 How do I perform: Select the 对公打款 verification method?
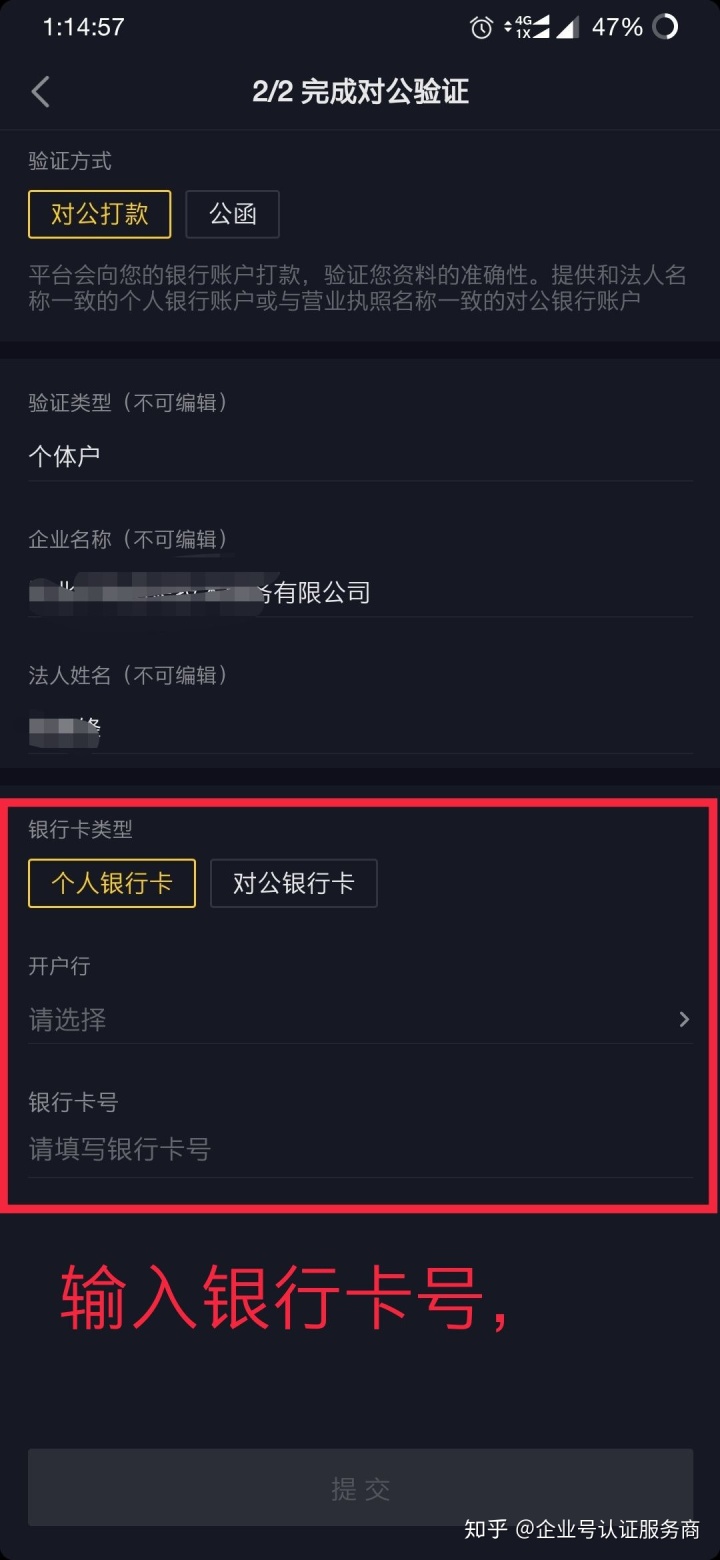click(x=100, y=214)
